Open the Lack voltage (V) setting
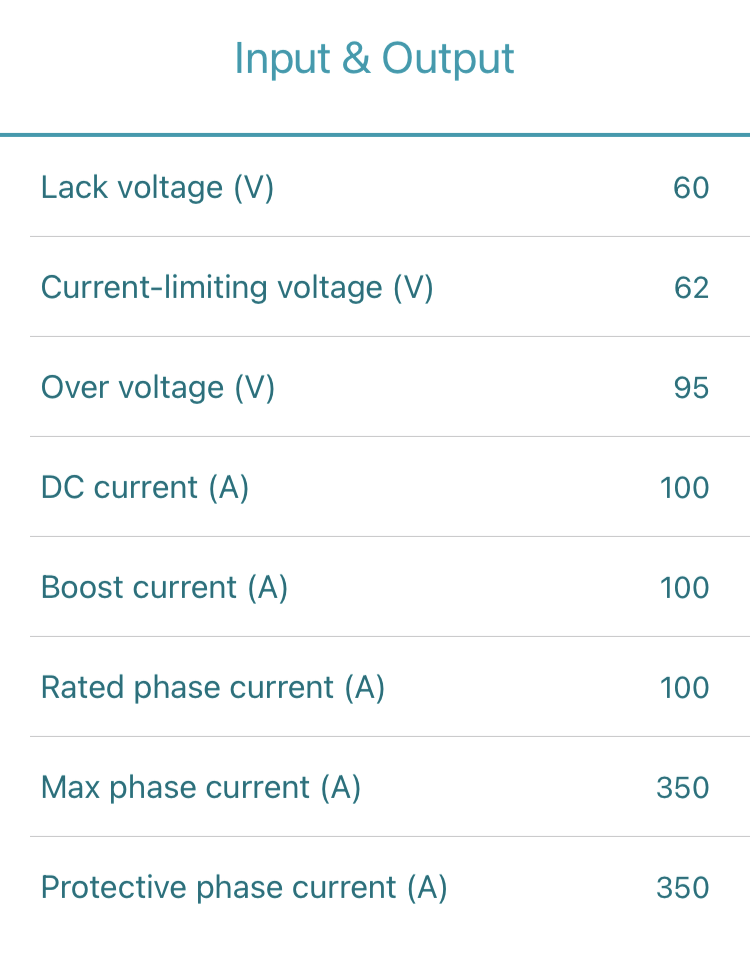Viewport: 750px width, 955px height. tap(375, 187)
